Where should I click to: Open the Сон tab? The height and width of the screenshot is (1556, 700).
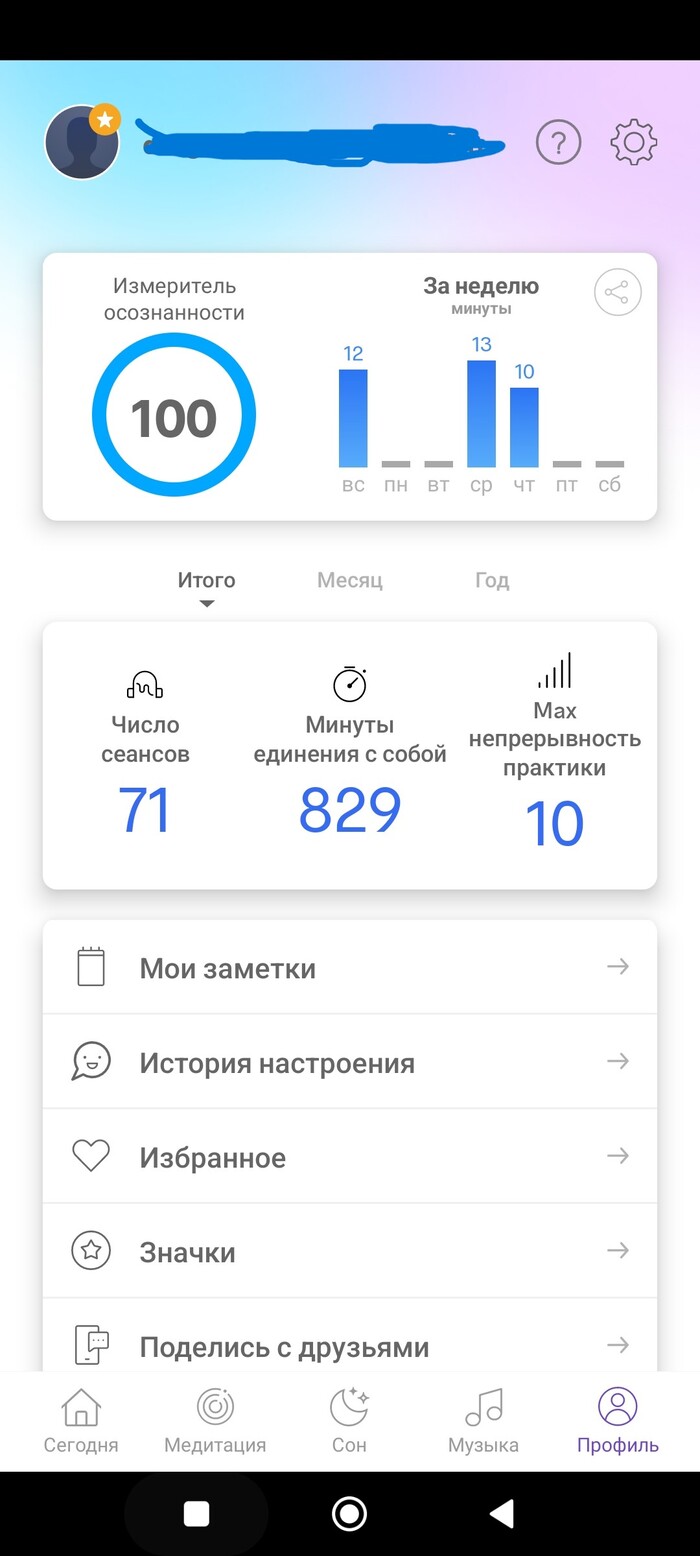[x=350, y=1421]
